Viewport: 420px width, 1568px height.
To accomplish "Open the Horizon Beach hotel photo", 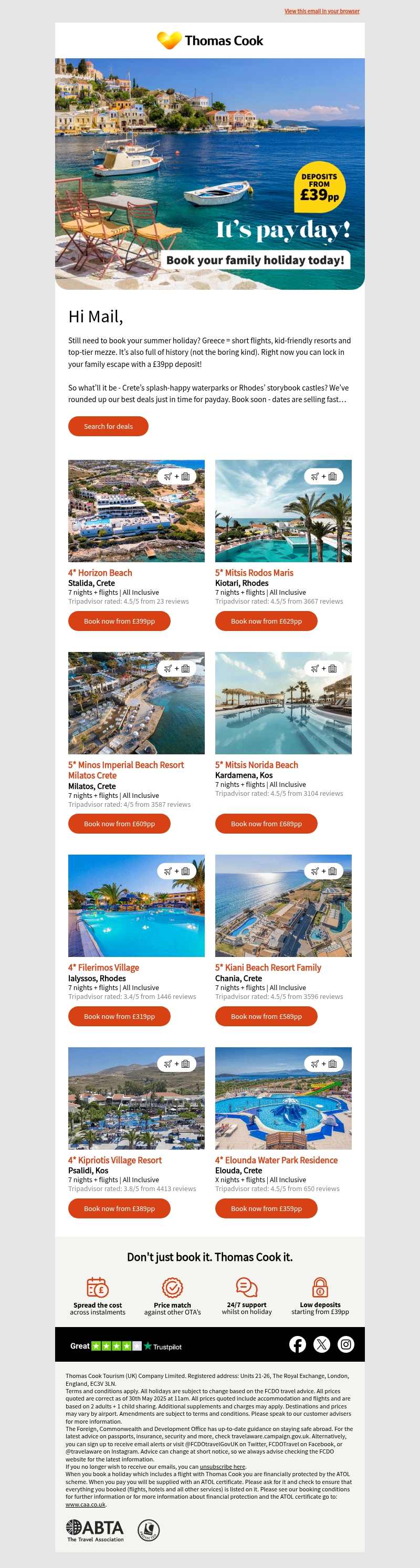I will 136,511.
